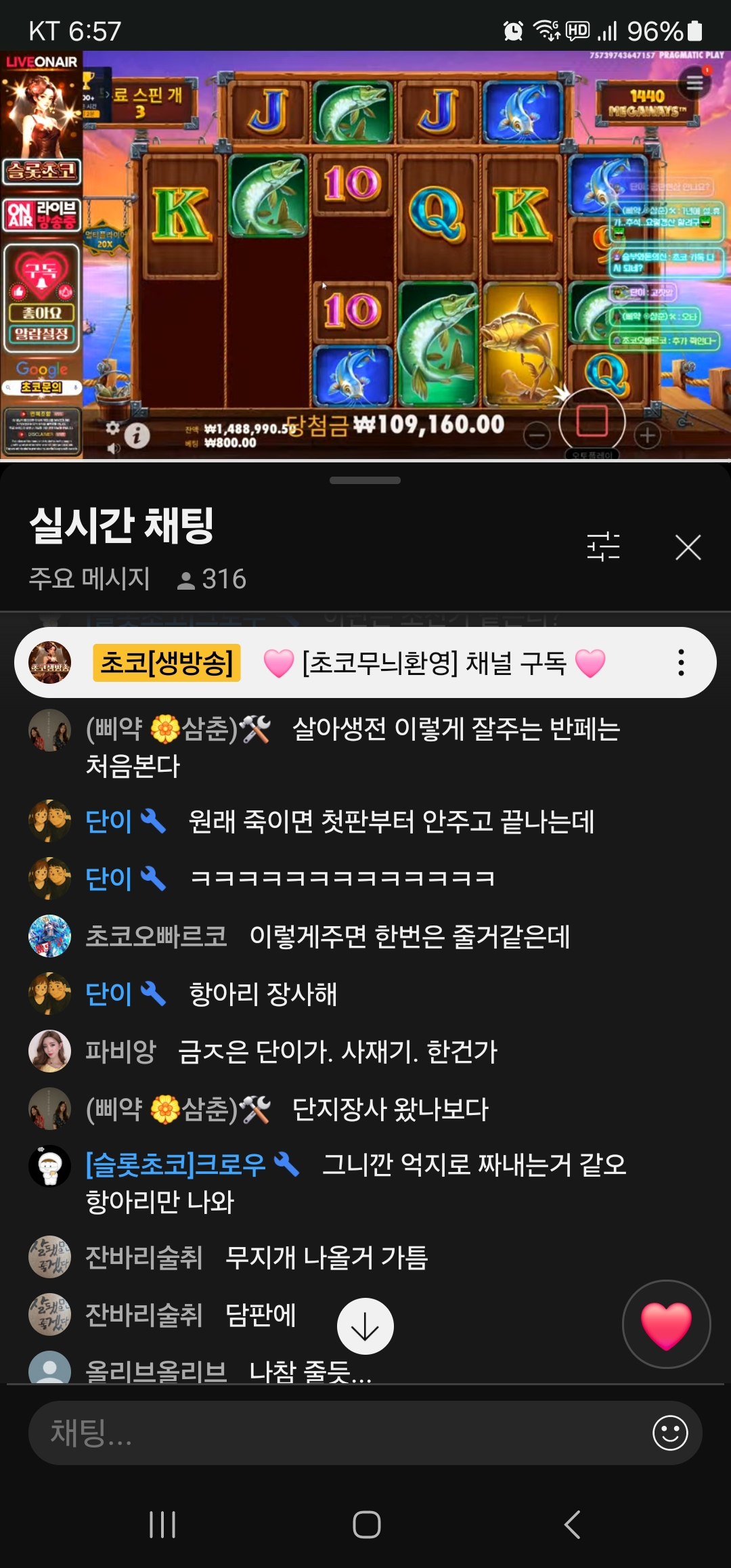The width and height of the screenshot is (731, 1568).
Task: Tap the live video player
Action: click(x=365, y=255)
